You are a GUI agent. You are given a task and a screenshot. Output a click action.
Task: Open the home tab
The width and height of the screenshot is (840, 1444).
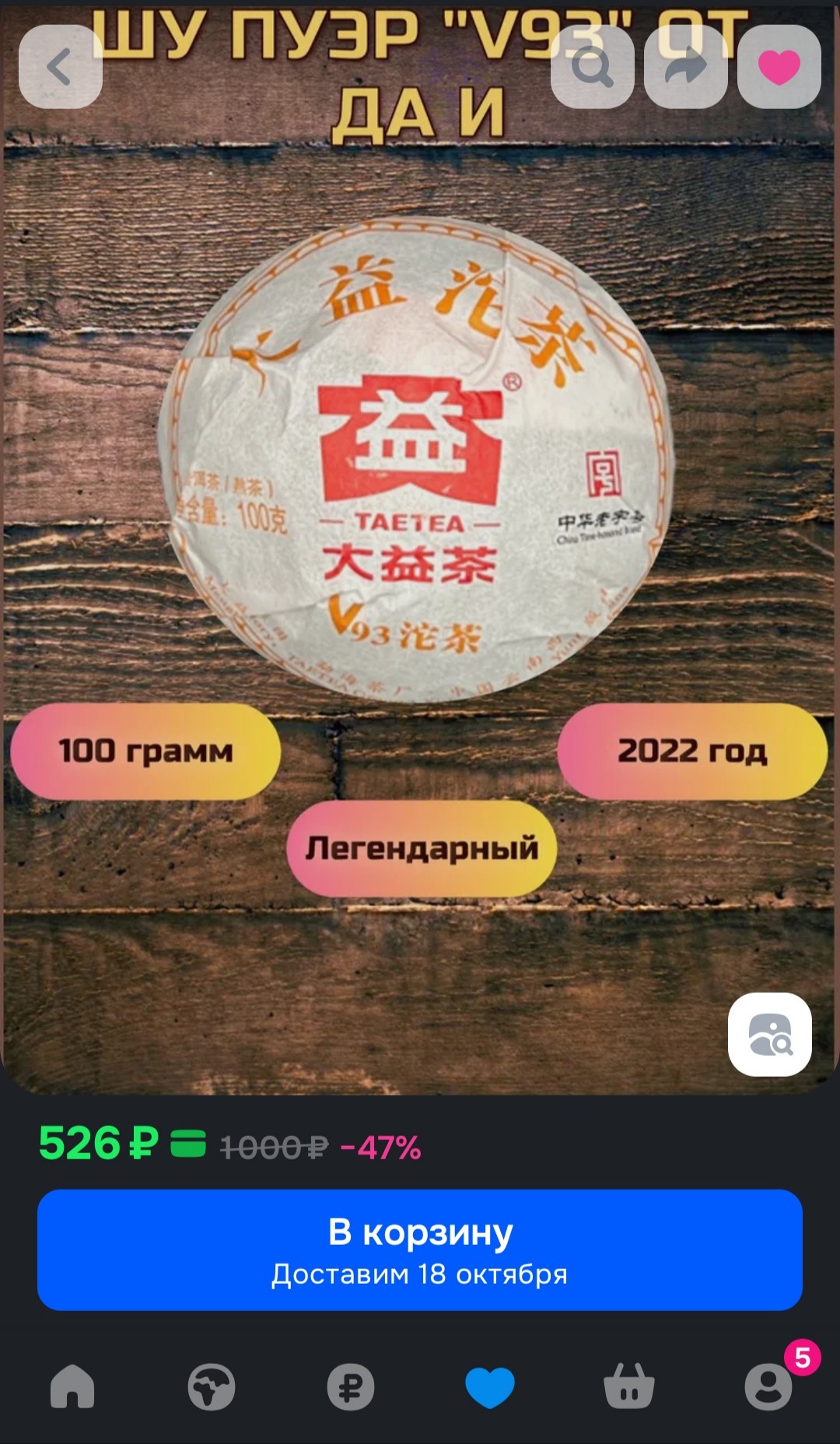[72, 1386]
